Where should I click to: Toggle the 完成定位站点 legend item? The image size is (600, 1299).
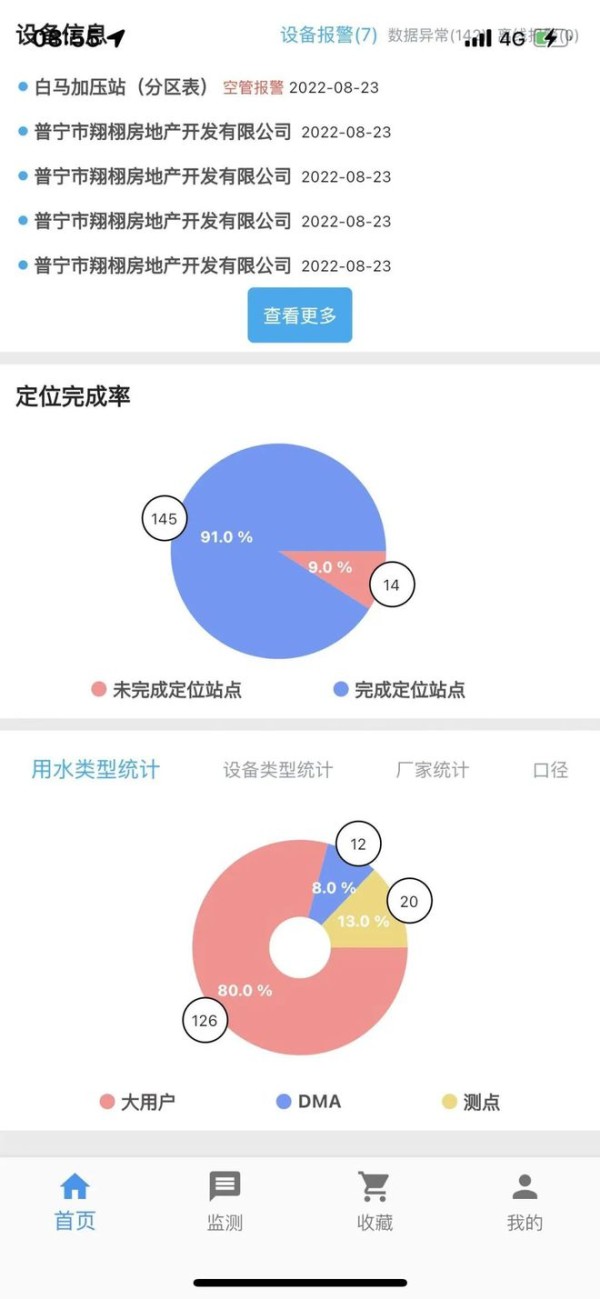399,690
